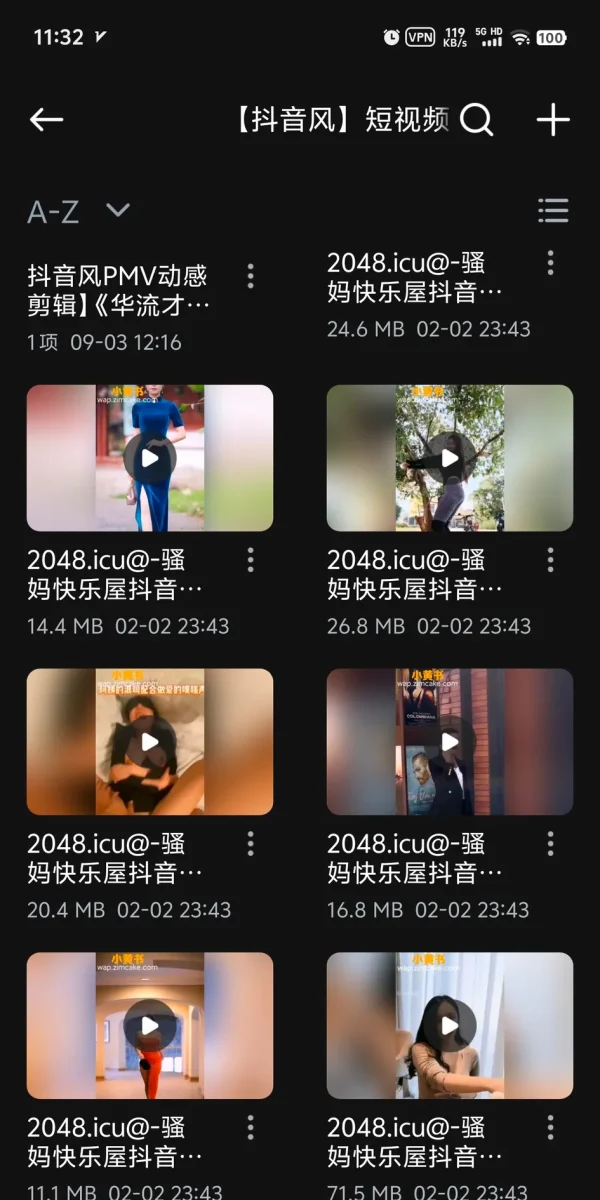Open more options for the 71.5 MB video
The width and height of the screenshot is (600, 1200).
tap(550, 1128)
